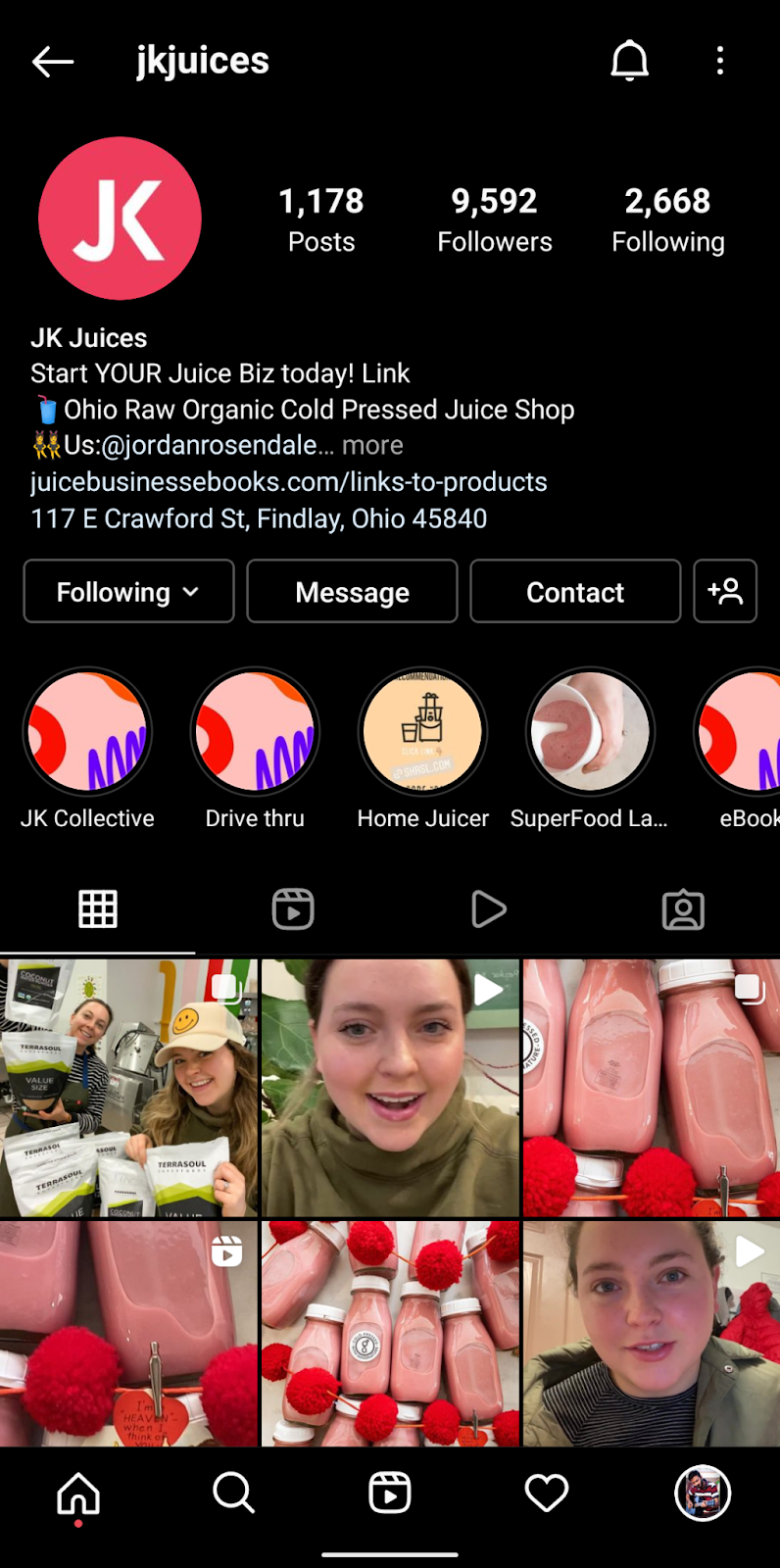Go to the Search tab in bottom bar
The width and height of the screenshot is (780, 1568).
233,1494
